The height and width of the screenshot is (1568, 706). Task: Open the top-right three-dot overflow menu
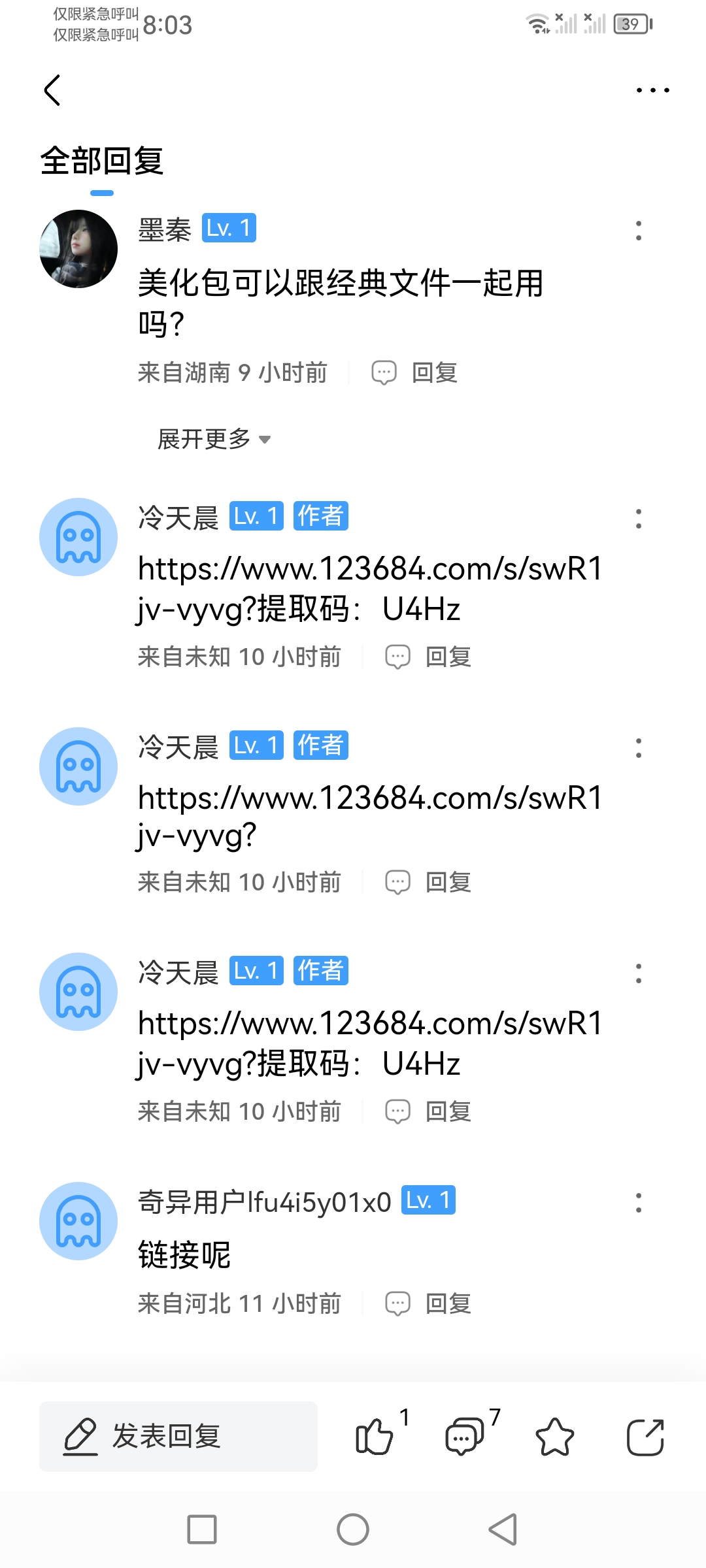pos(652,90)
